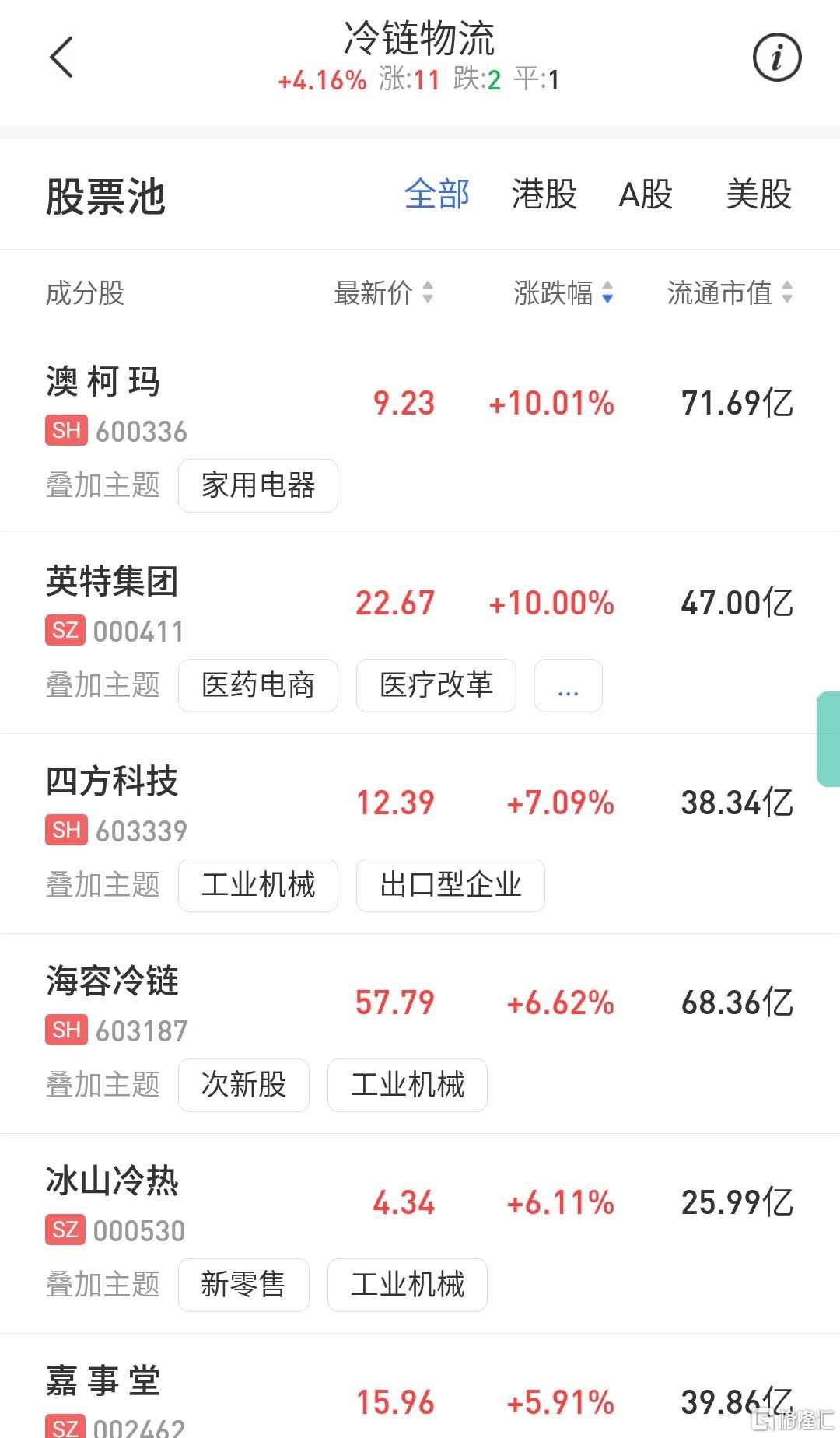This screenshot has height=1438, width=840.
Task: Tap the 家用电器 theme chip
Action: tap(258, 485)
